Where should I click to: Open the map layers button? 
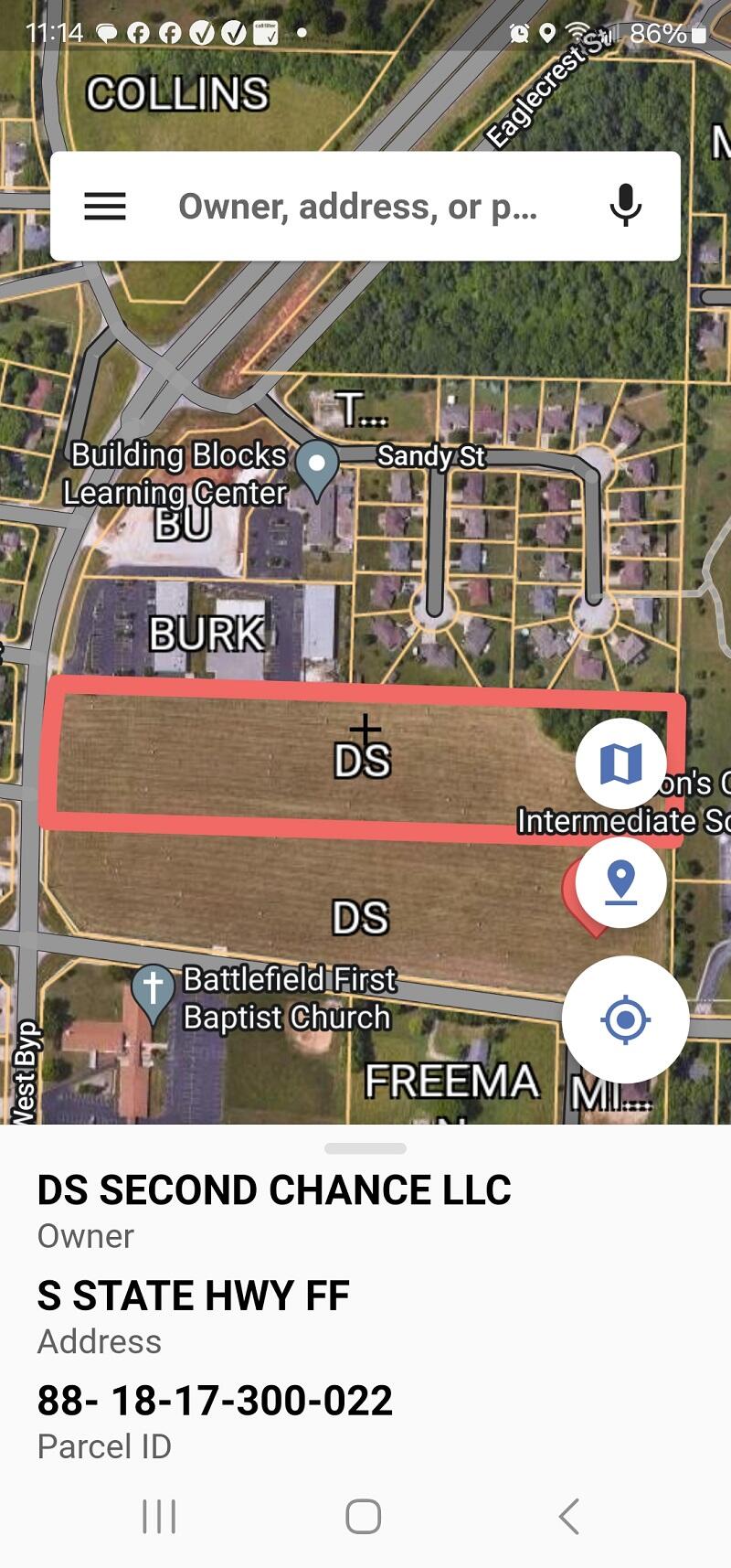[621, 763]
